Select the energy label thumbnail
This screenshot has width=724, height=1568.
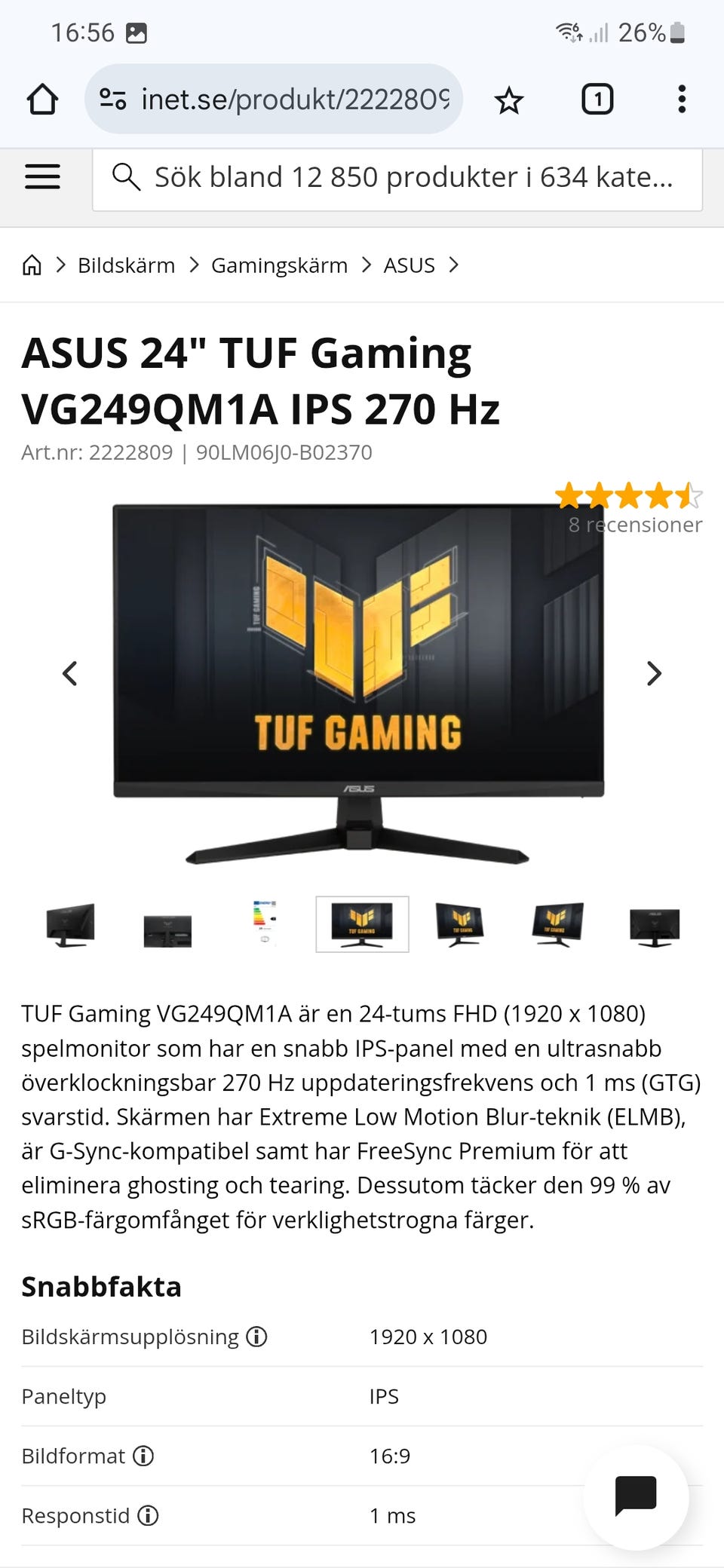[x=265, y=924]
